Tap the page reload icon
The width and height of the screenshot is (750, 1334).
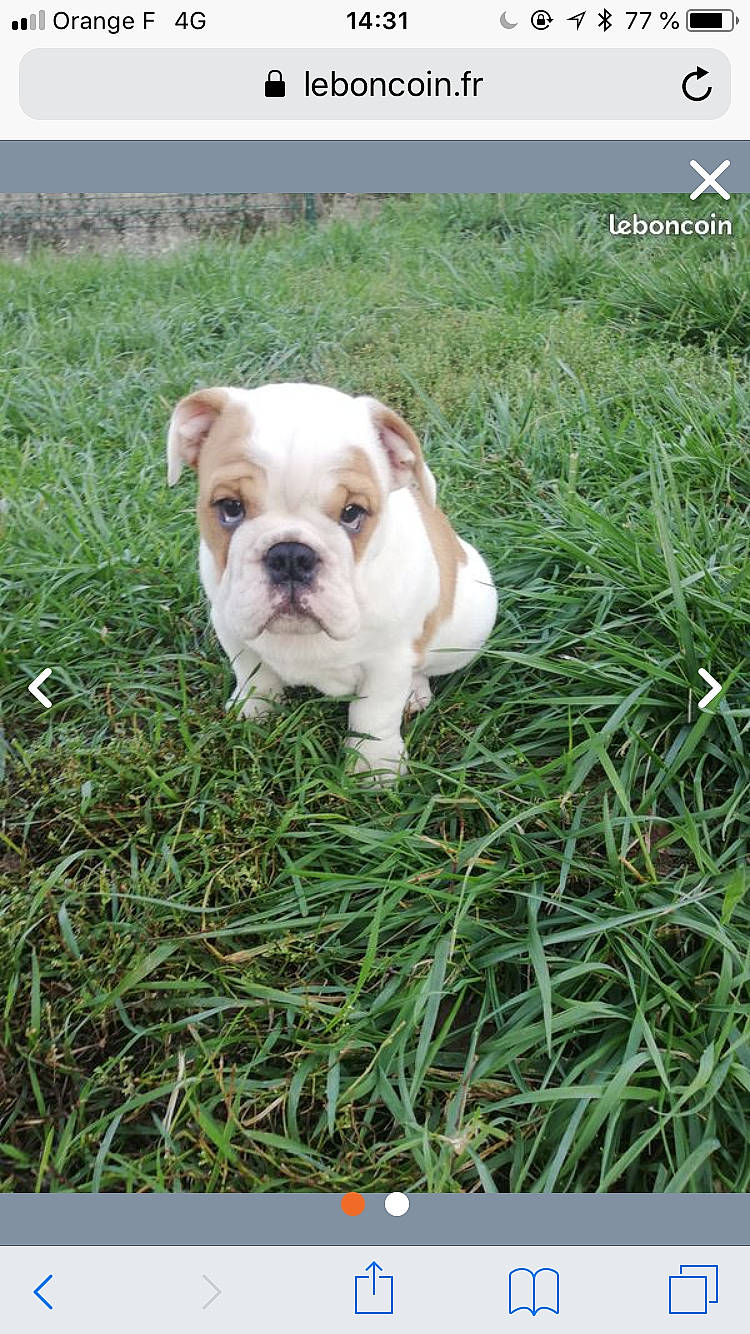click(x=696, y=85)
